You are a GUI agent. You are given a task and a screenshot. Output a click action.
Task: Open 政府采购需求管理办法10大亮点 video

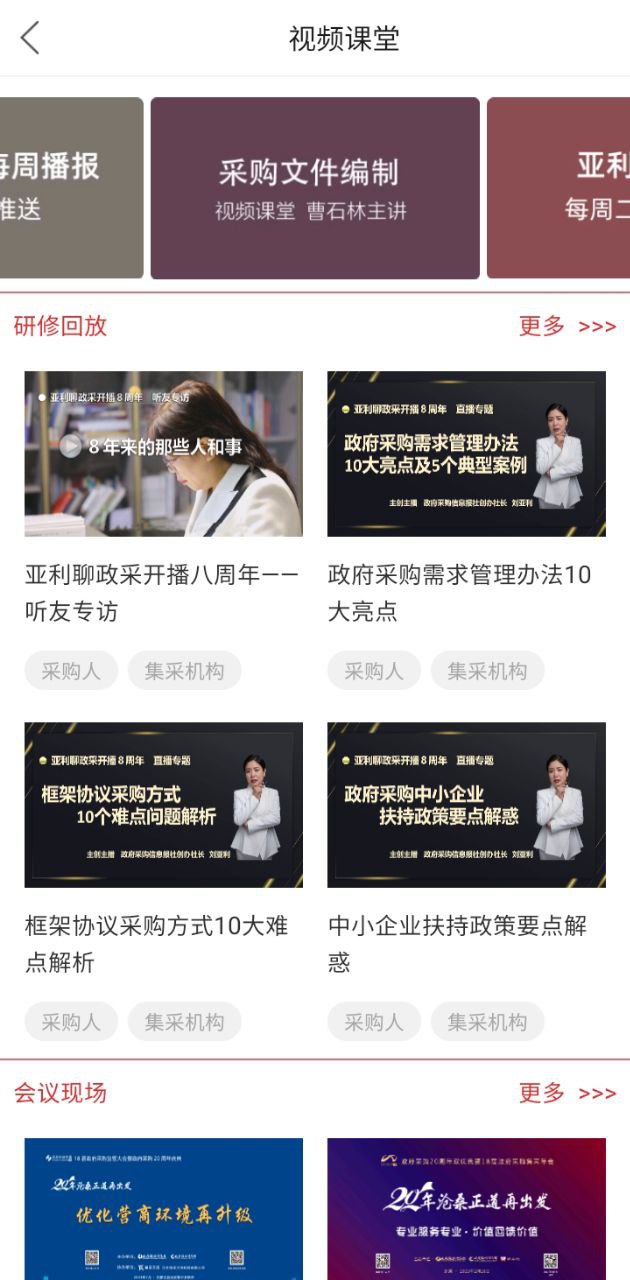click(x=466, y=453)
